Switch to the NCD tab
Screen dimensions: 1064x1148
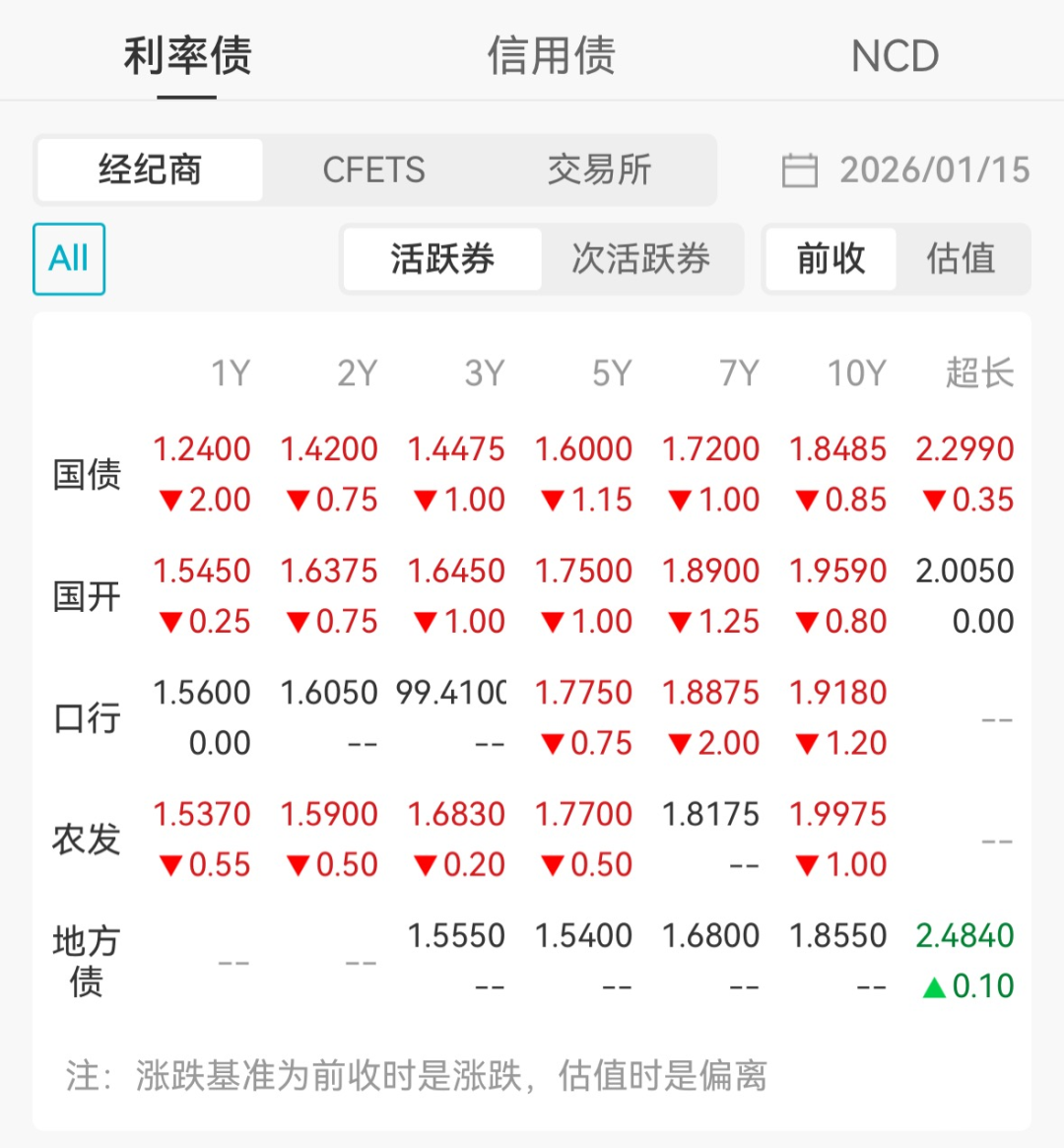pos(893,56)
